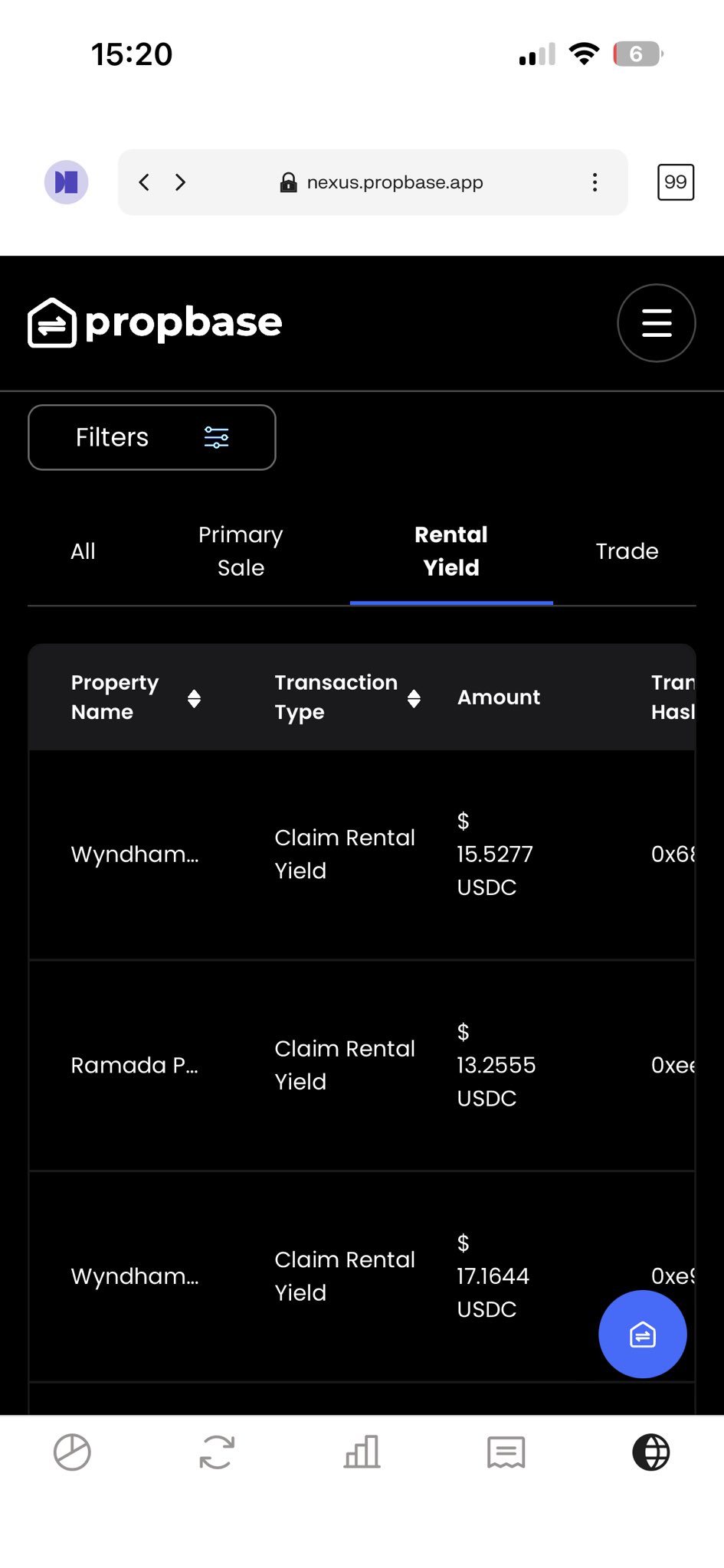Sort by Property Name column
Viewport: 724px width, 1568px height.
[194, 698]
